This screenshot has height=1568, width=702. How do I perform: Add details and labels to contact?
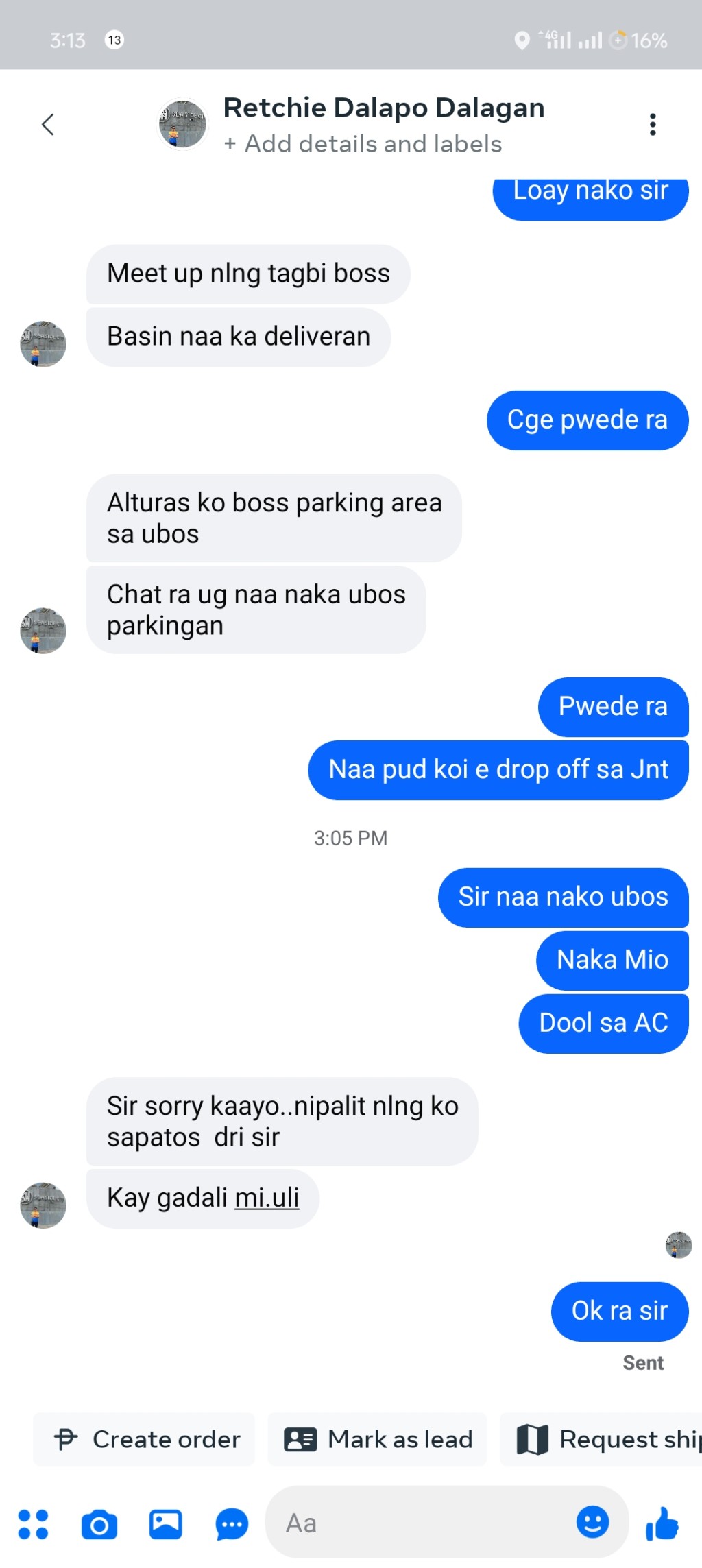tap(363, 144)
